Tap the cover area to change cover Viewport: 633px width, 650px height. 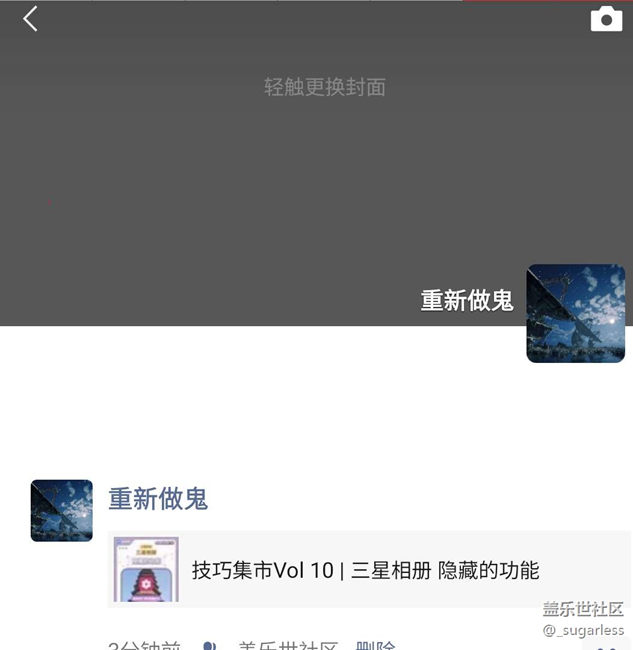click(324, 88)
